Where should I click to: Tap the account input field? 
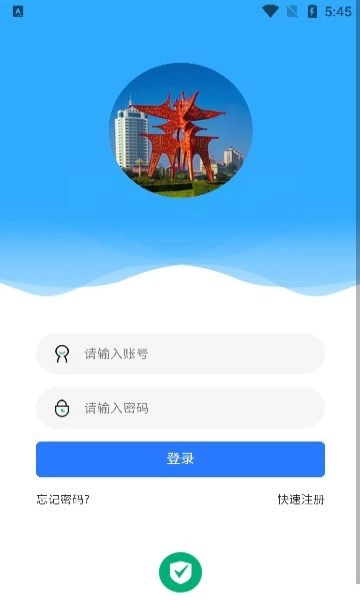tap(180, 353)
